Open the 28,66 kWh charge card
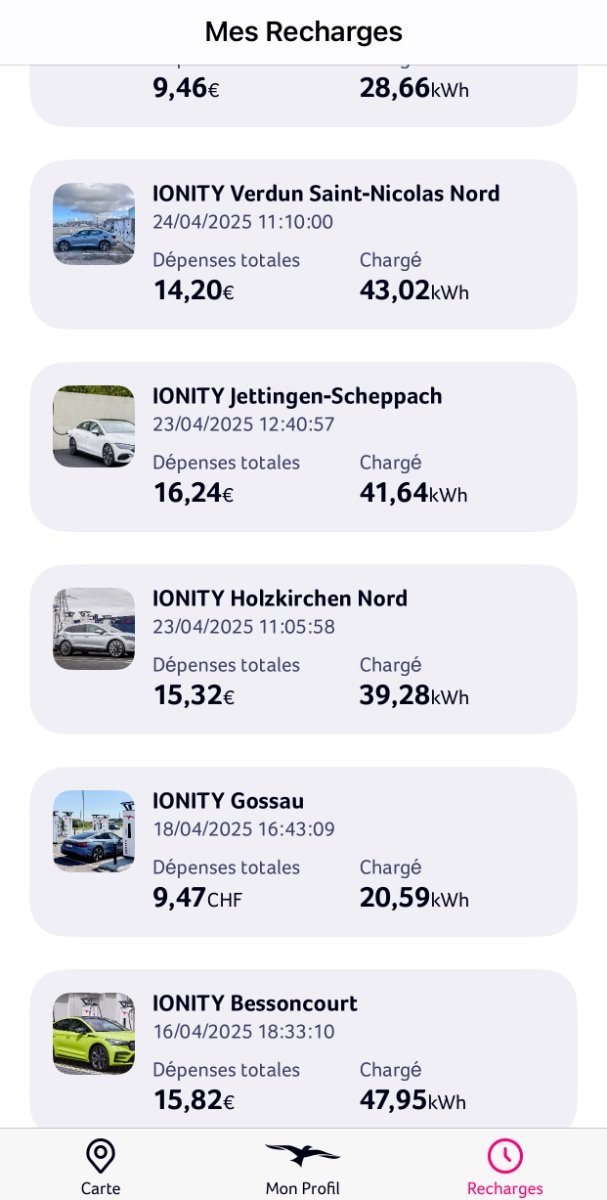Image resolution: width=607 pixels, height=1200 pixels. tap(303, 96)
